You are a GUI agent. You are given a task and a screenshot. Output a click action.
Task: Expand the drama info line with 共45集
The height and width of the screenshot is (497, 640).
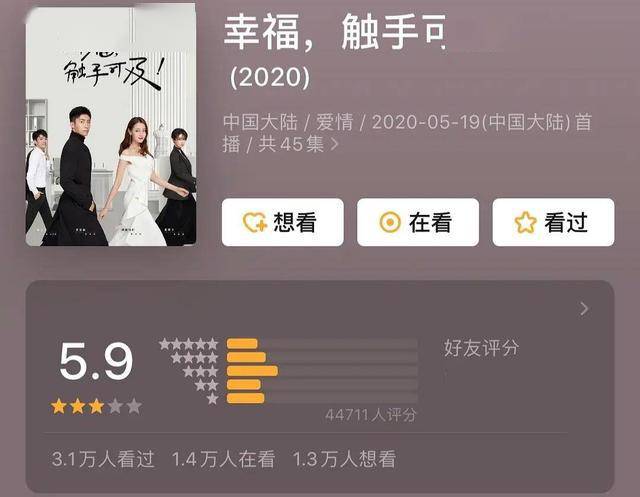pos(334,144)
